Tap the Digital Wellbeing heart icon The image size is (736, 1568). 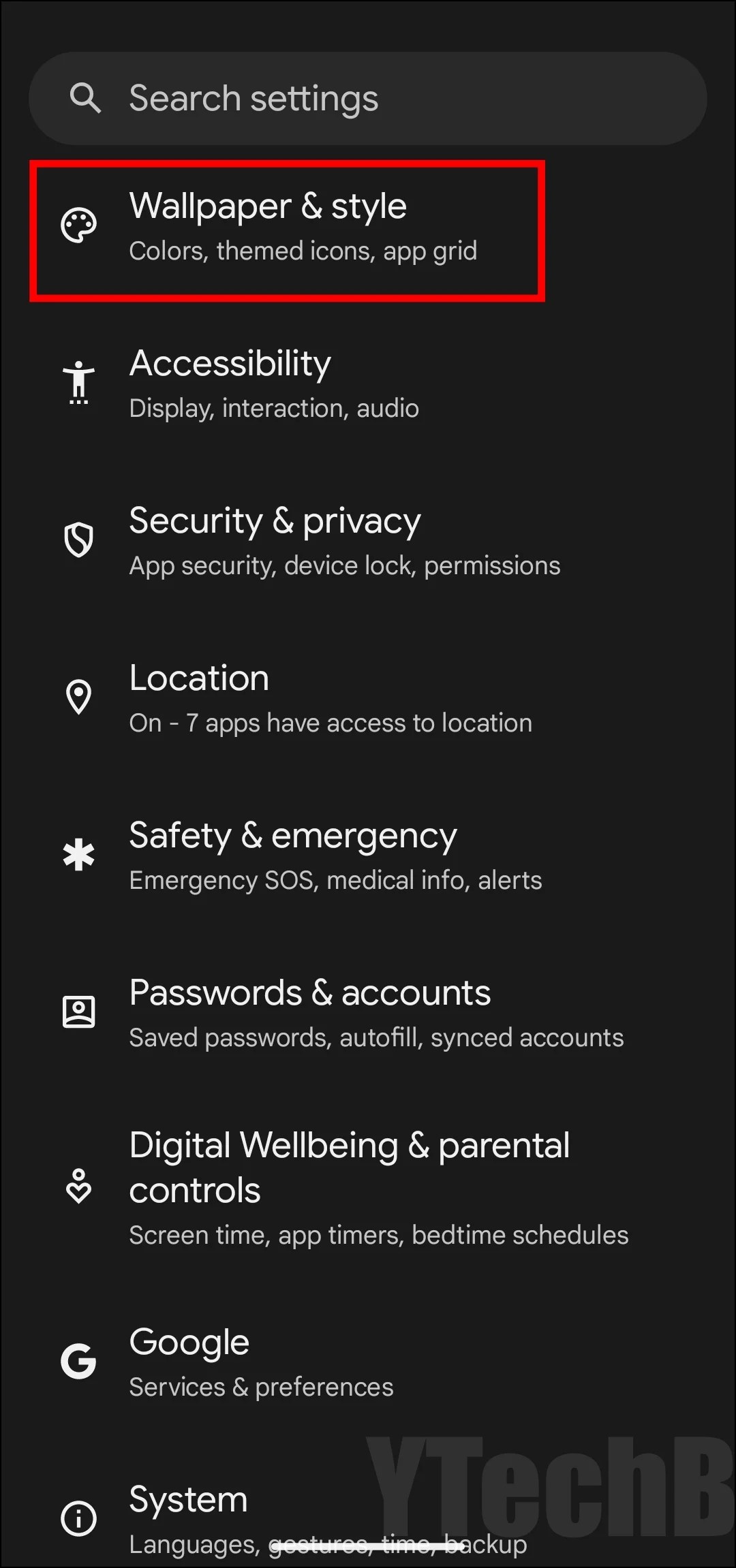coord(78,1187)
